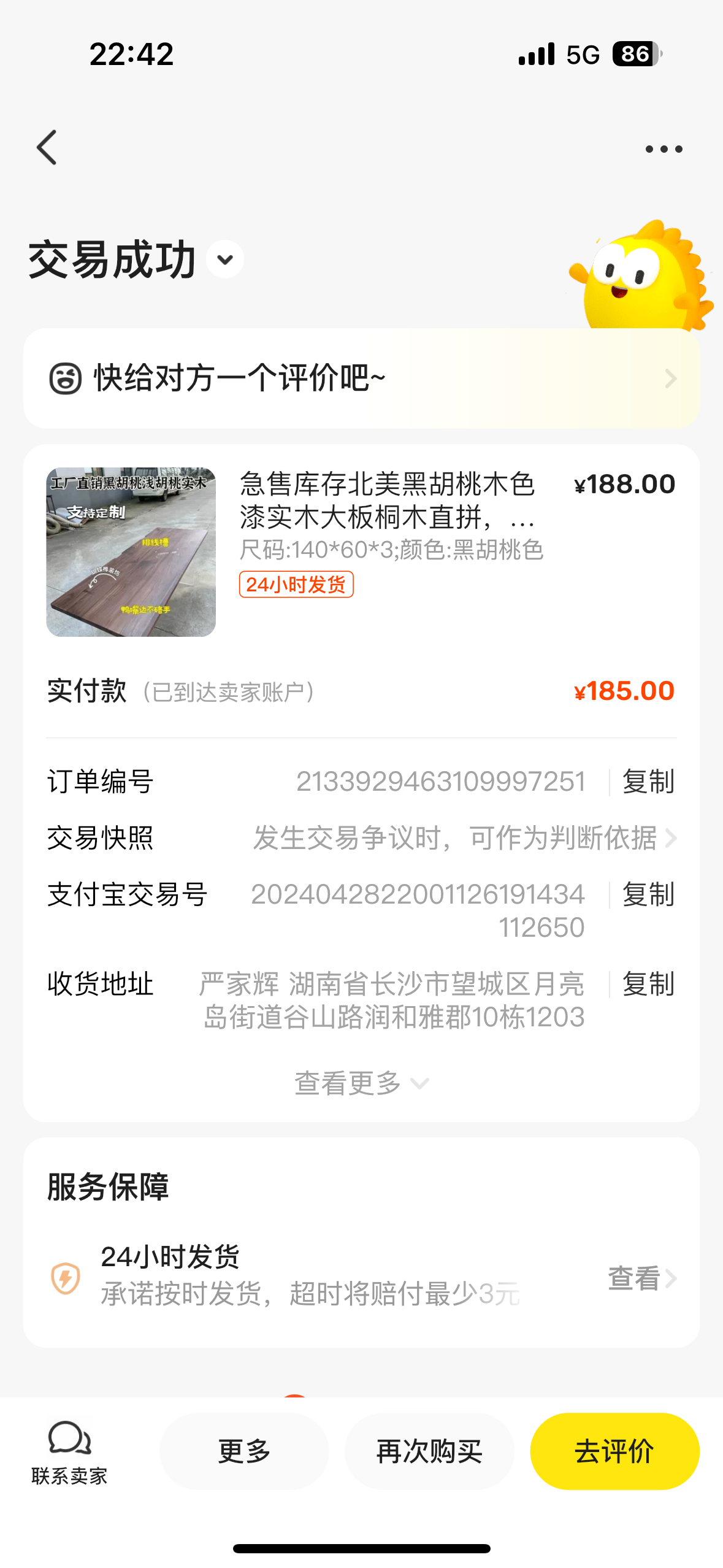Go back using the top-left arrow

[47, 148]
